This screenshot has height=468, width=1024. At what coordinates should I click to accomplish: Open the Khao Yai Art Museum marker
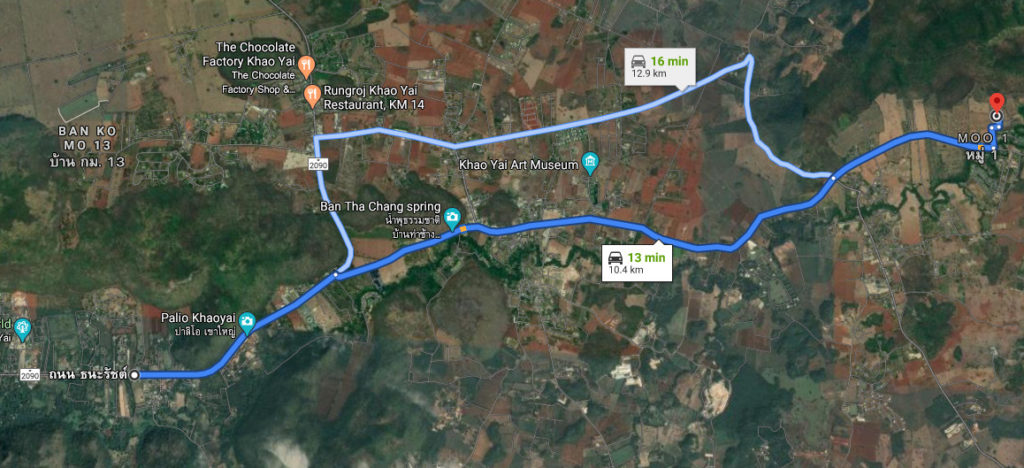pyautogui.click(x=590, y=162)
